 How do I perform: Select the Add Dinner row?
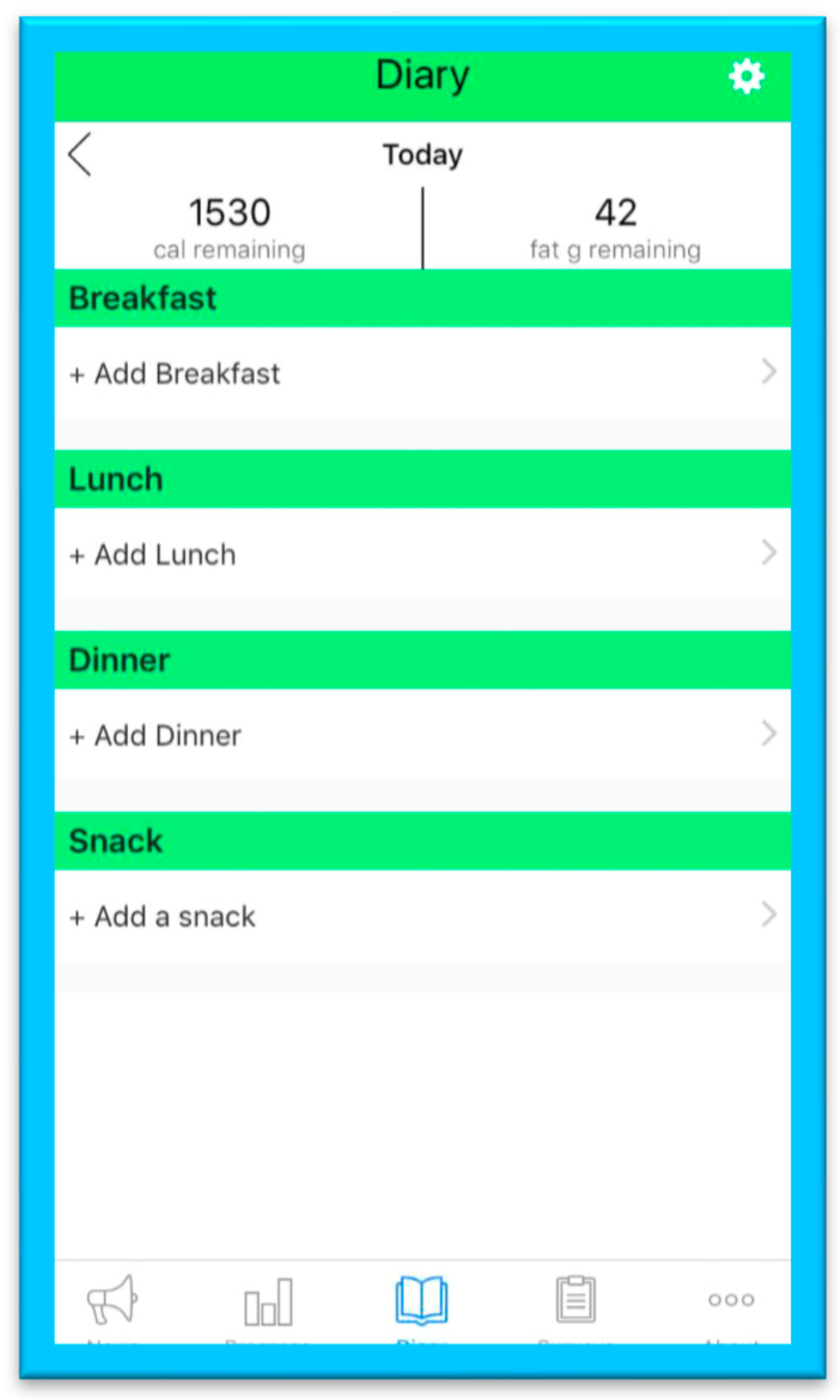coord(422,734)
